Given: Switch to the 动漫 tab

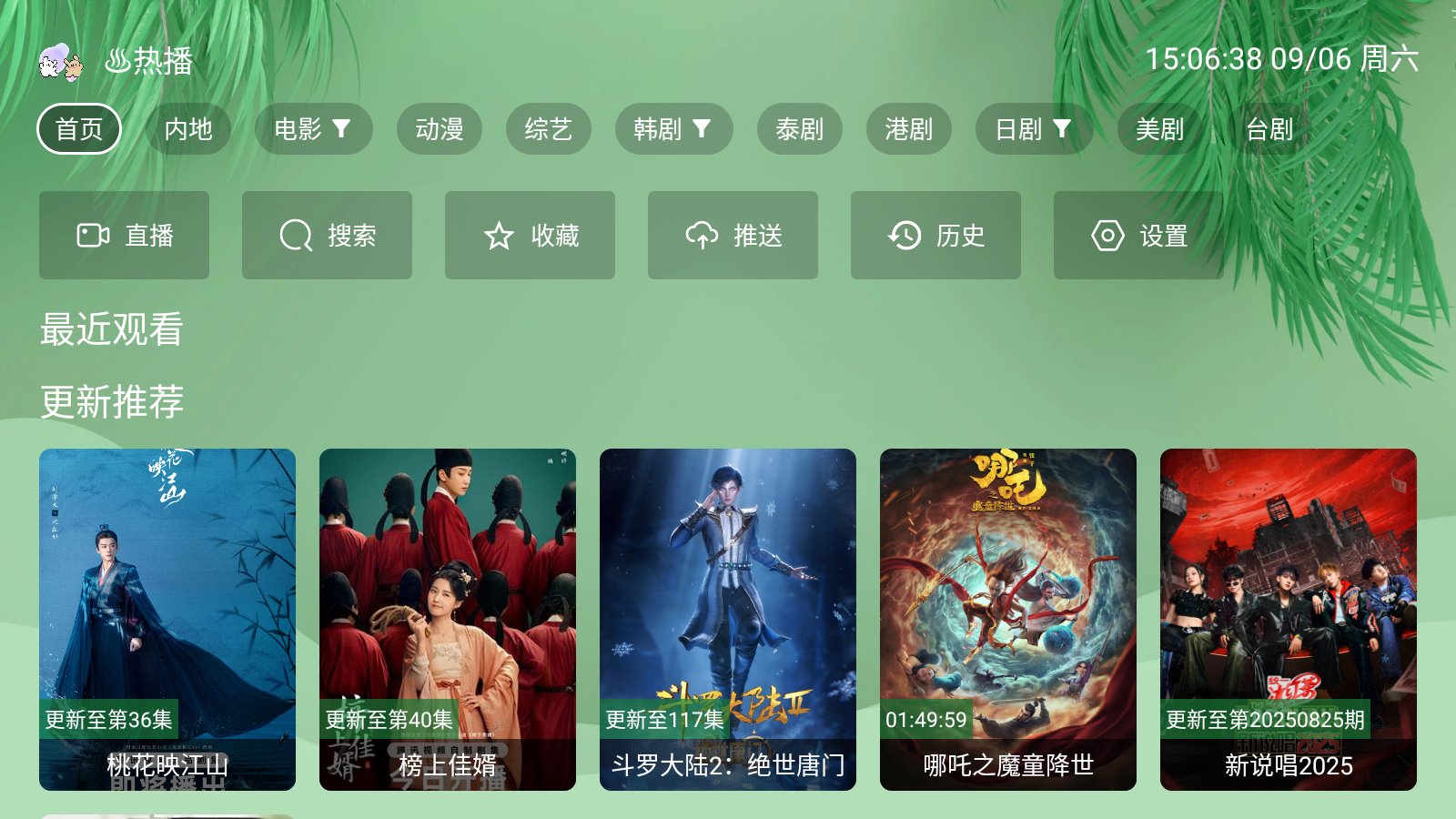Looking at the screenshot, I should [440, 129].
